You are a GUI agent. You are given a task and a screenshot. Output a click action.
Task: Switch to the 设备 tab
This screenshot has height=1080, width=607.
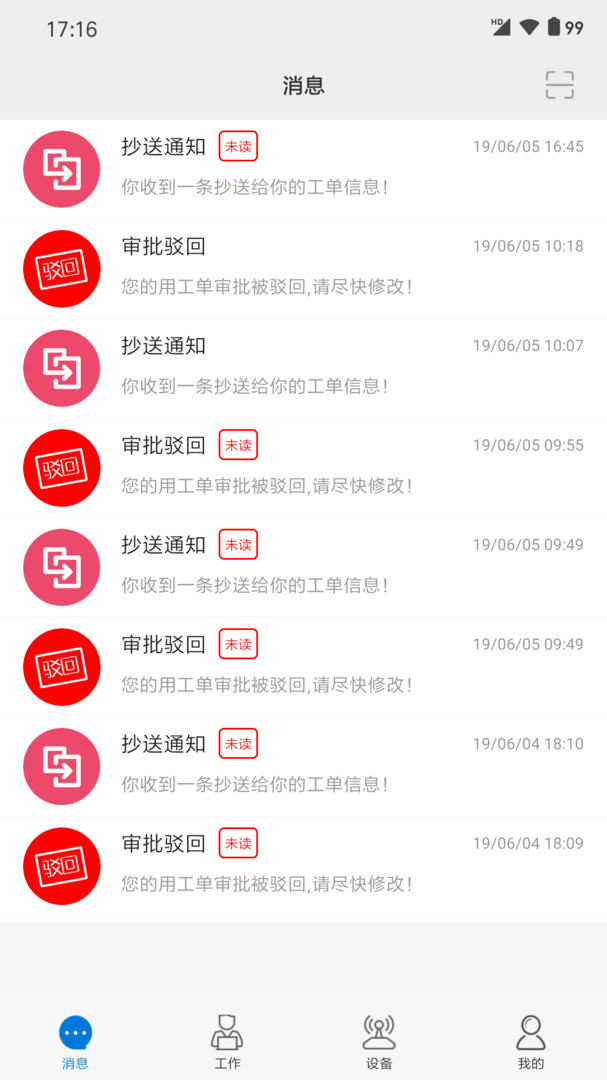[x=379, y=1041]
